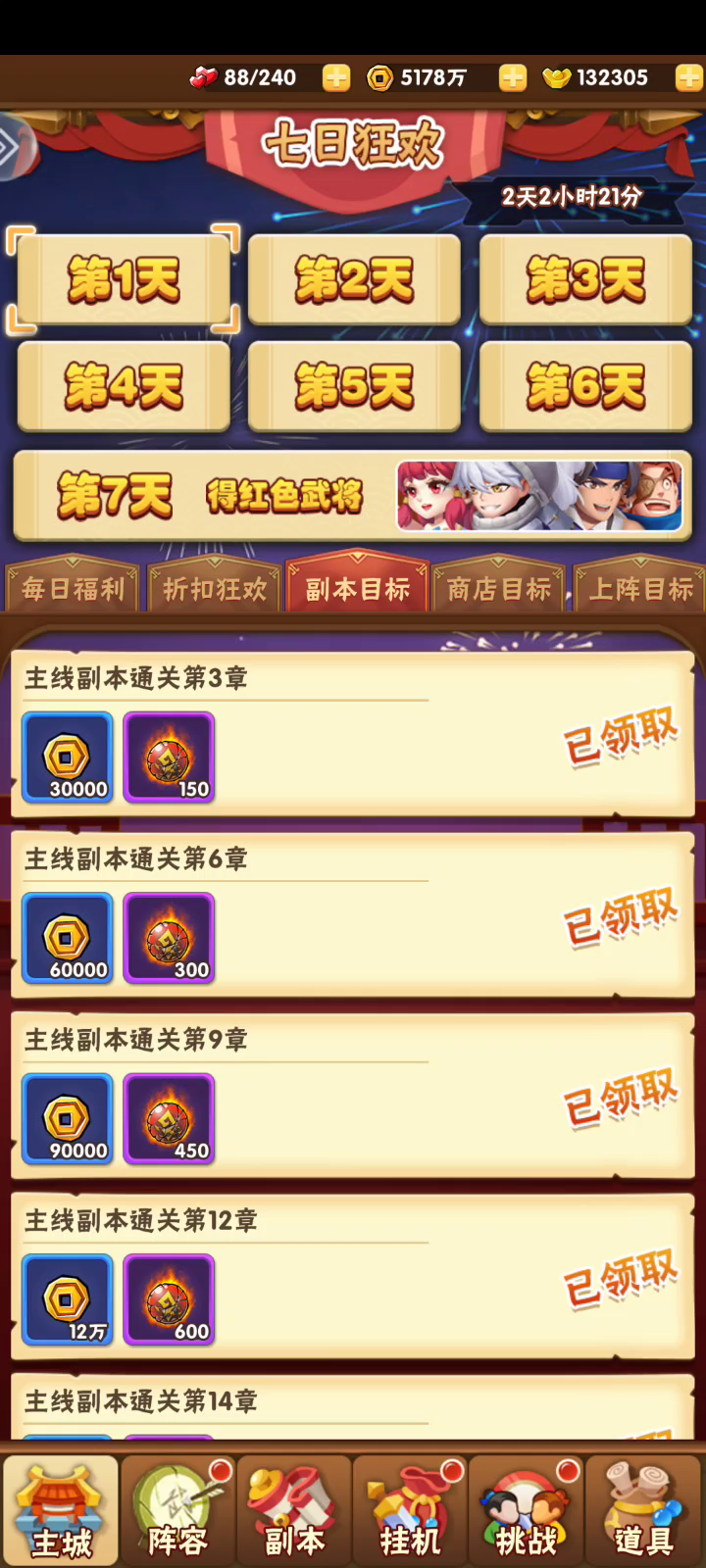The width and height of the screenshot is (706, 1568).
Task: Go to 主城 in the bottom navigation
Action: [x=61, y=1510]
